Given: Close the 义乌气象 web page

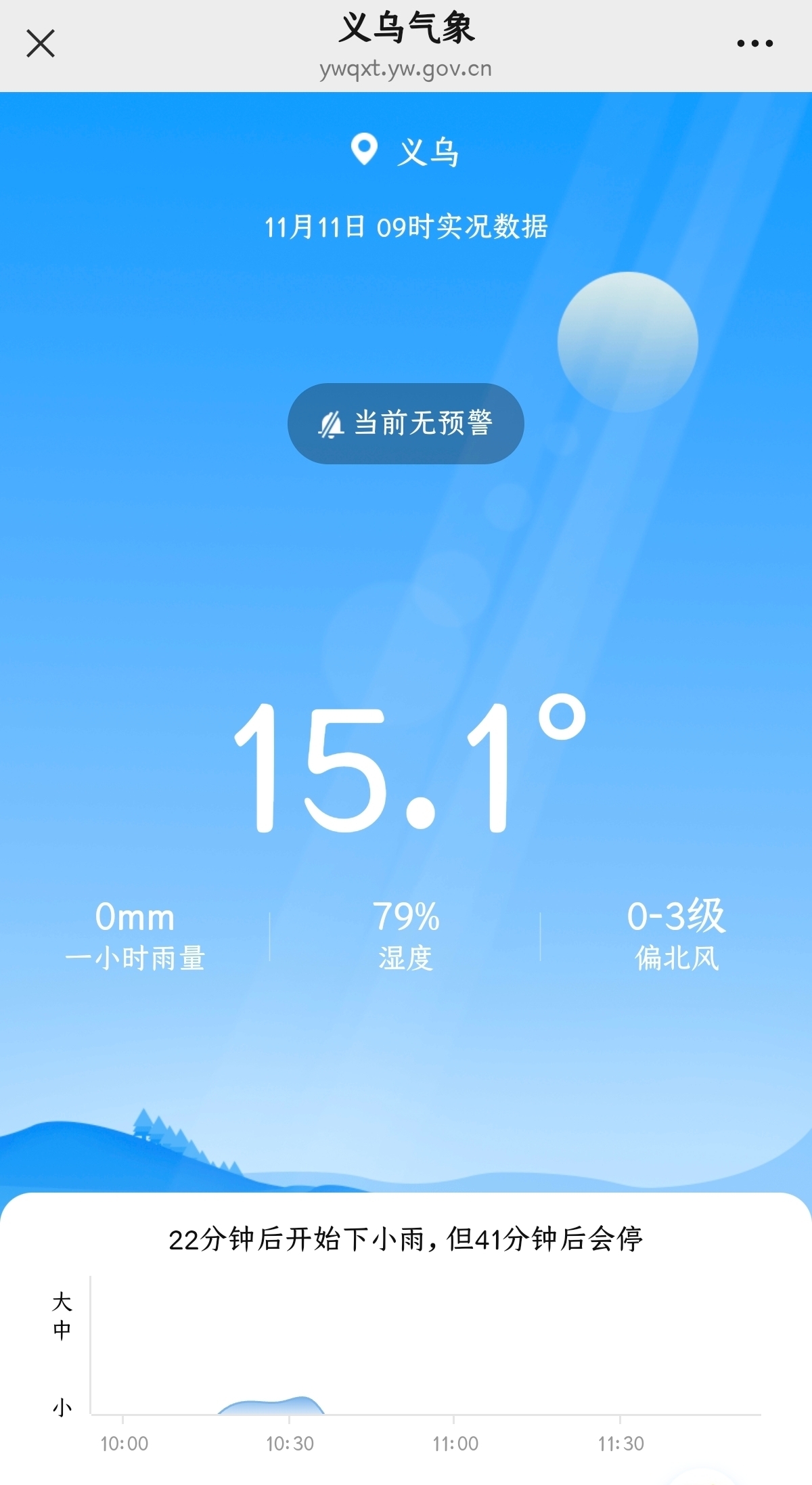Looking at the screenshot, I should click(x=41, y=44).
